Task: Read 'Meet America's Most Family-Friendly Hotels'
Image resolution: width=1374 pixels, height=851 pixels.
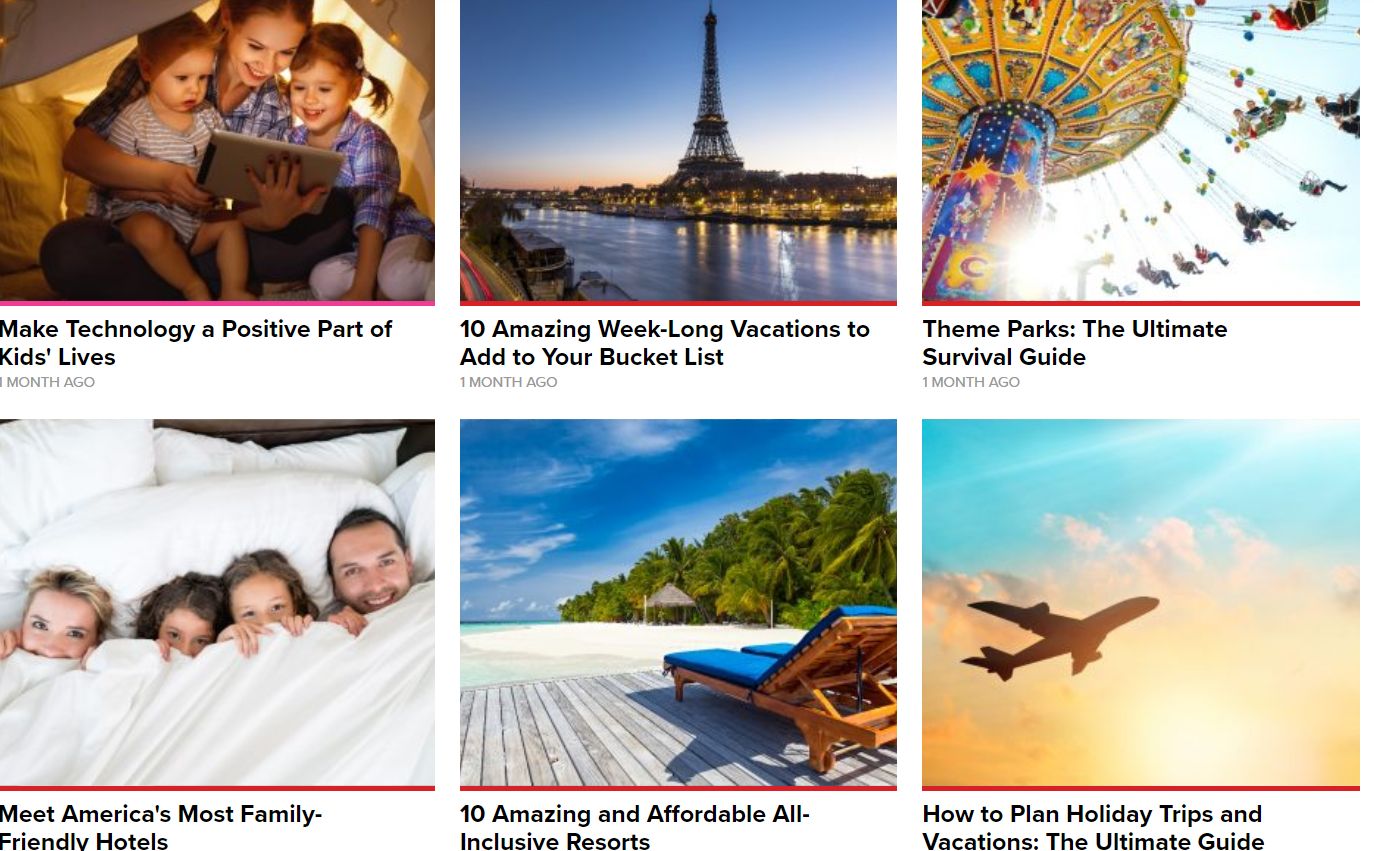Action: click(x=161, y=827)
